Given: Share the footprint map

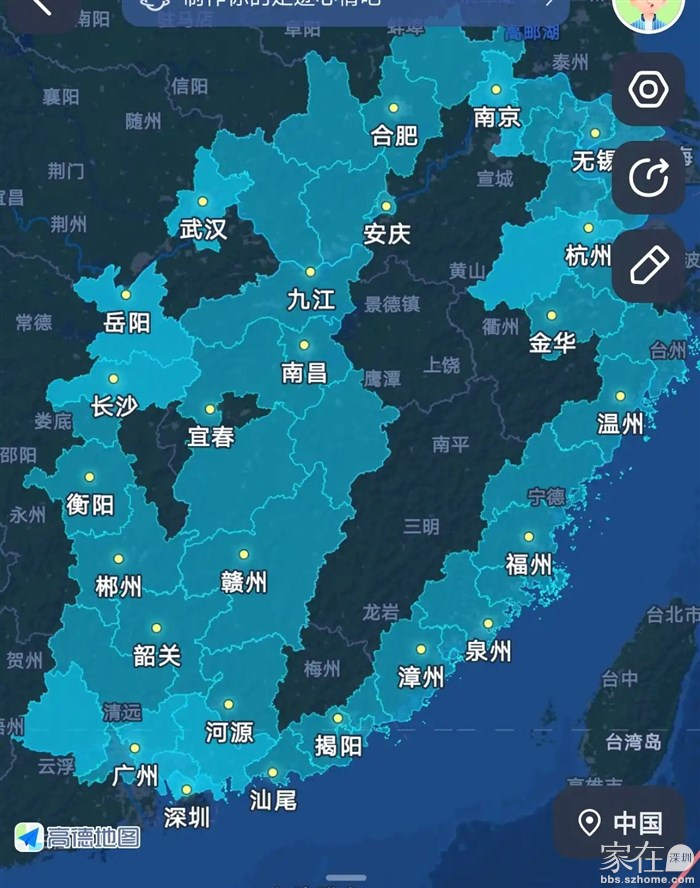Looking at the screenshot, I should pyautogui.click(x=648, y=178).
